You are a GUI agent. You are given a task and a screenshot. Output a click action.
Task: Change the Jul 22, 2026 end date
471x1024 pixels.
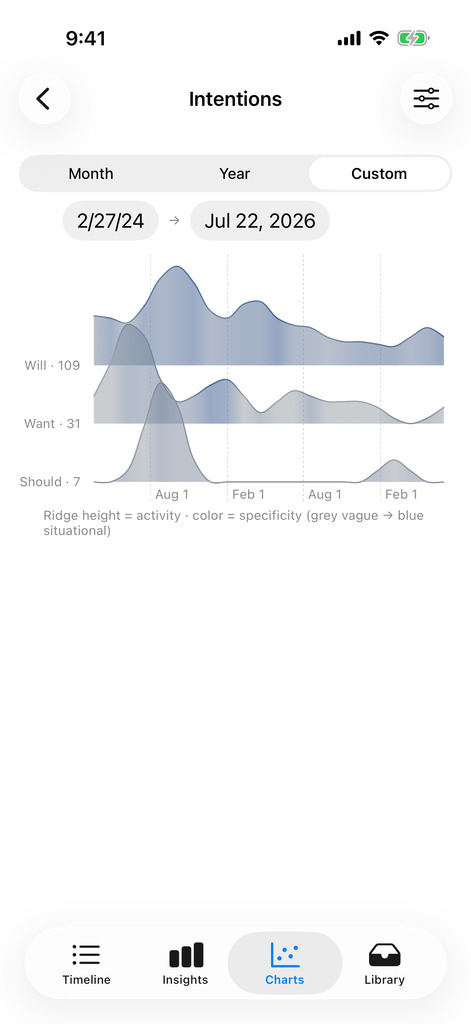click(x=260, y=221)
